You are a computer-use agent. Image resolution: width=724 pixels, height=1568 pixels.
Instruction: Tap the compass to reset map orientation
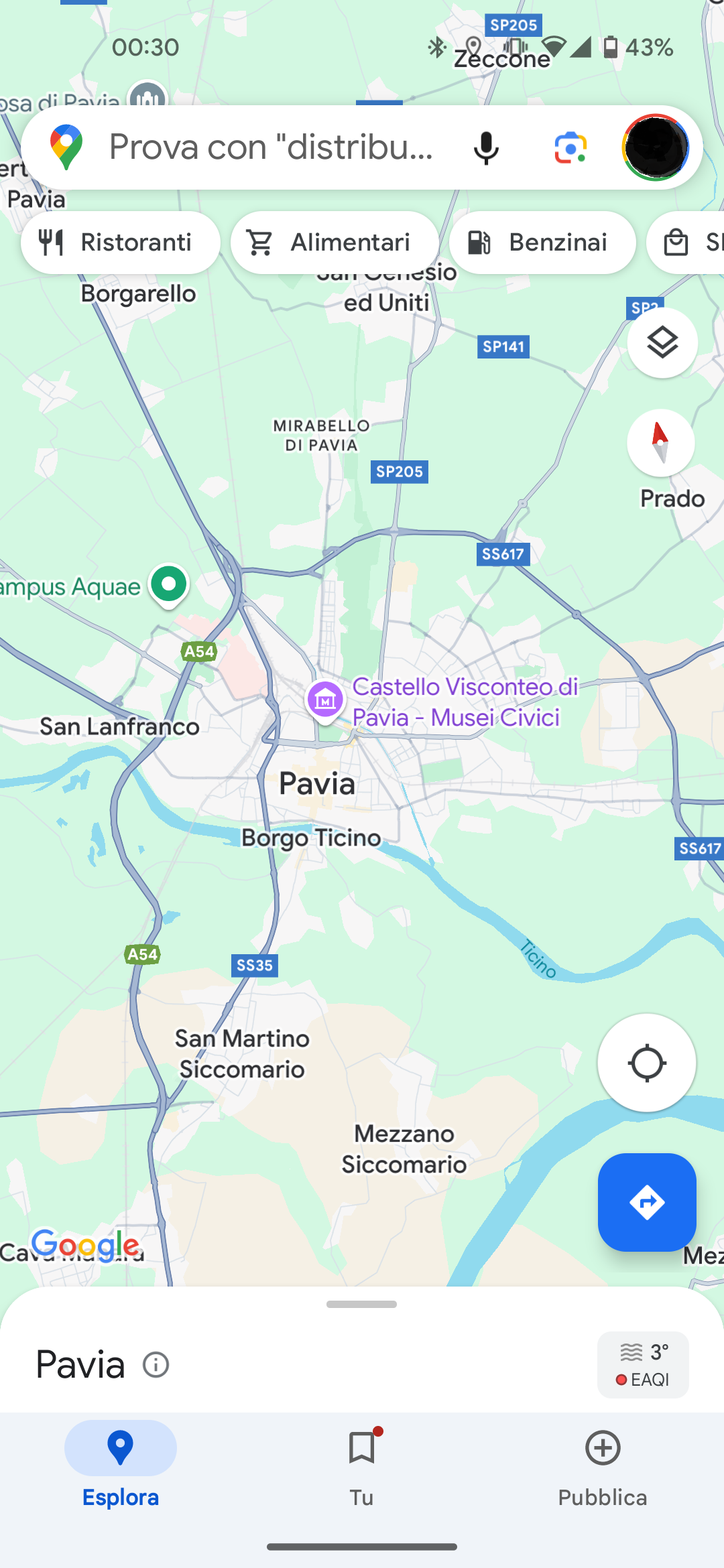pos(661,442)
